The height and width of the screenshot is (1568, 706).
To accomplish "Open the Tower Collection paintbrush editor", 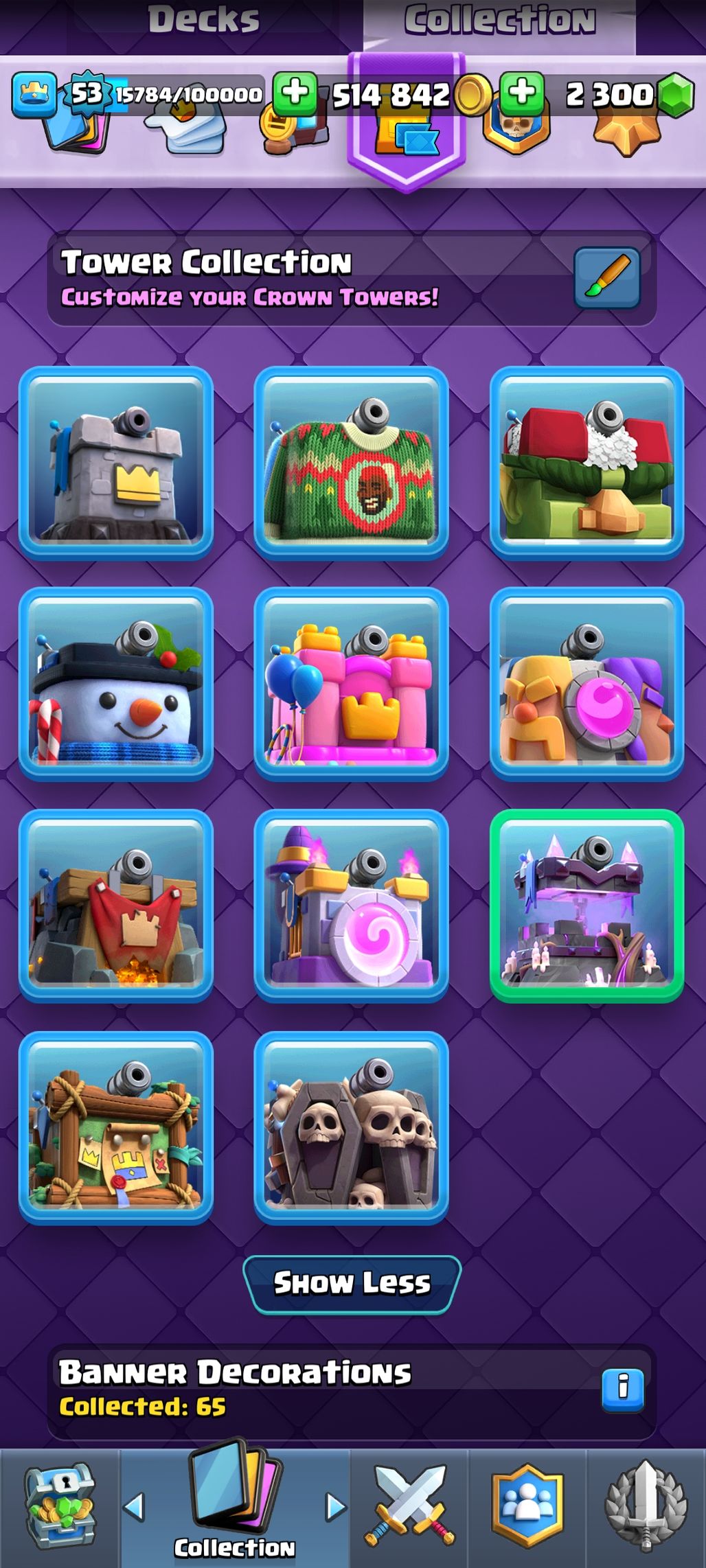I will click(x=607, y=277).
